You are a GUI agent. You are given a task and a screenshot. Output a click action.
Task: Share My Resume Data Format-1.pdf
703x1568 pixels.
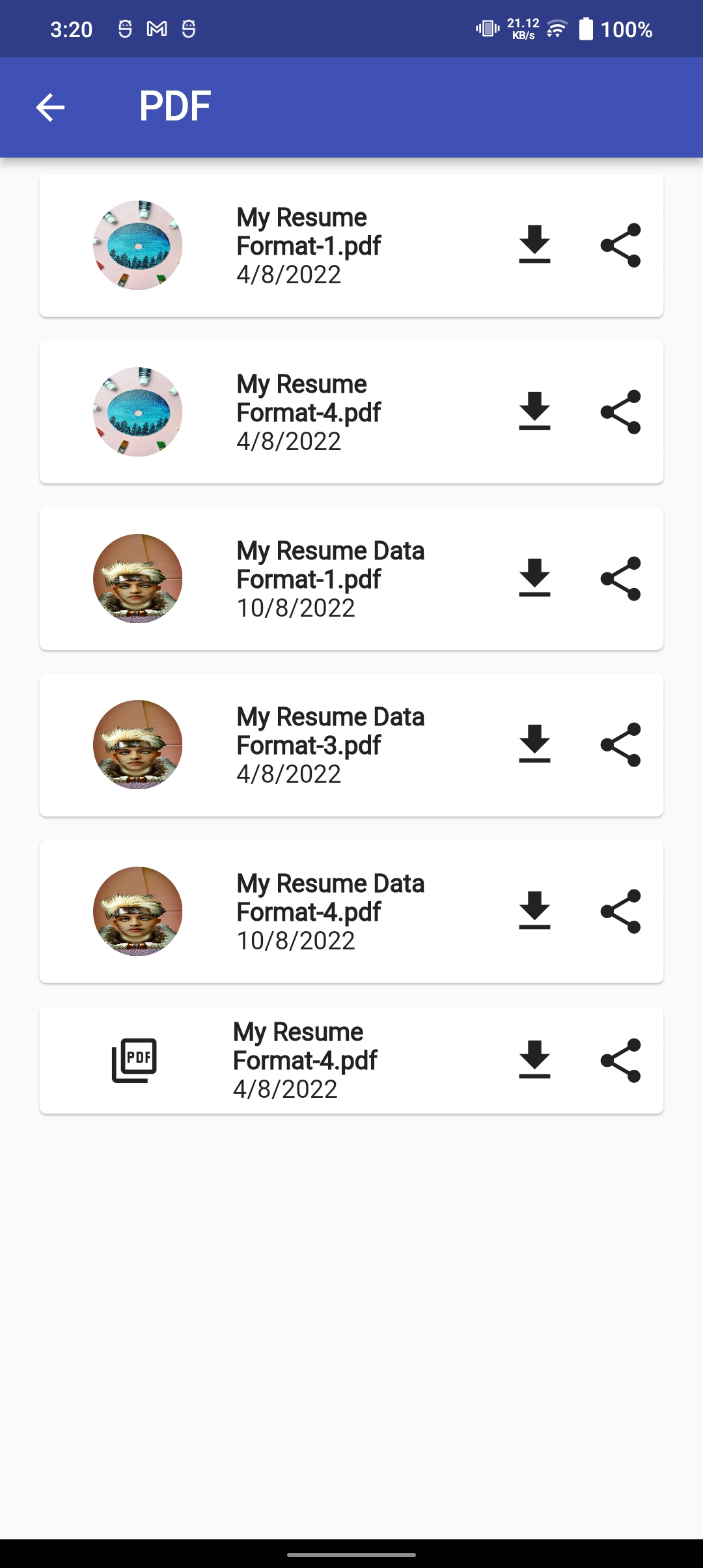[x=621, y=579]
